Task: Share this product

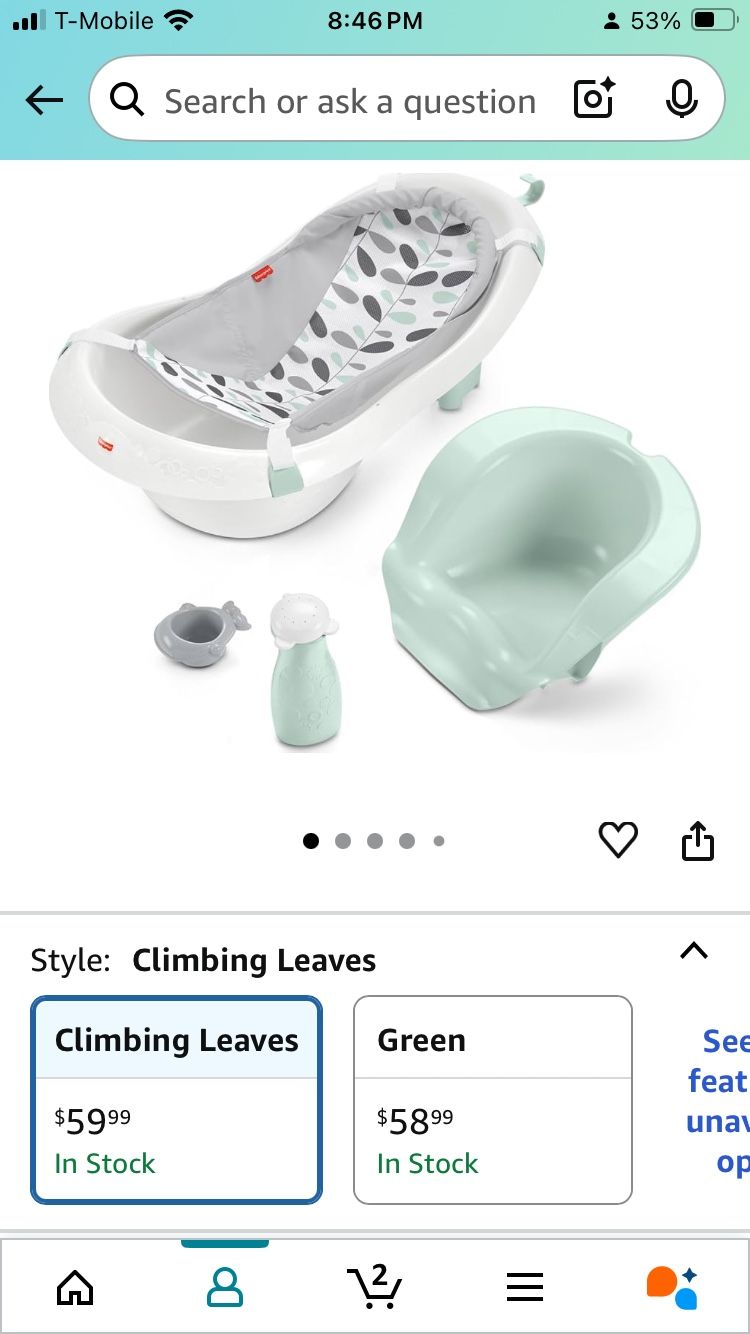Action: click(x=697, y=841)
